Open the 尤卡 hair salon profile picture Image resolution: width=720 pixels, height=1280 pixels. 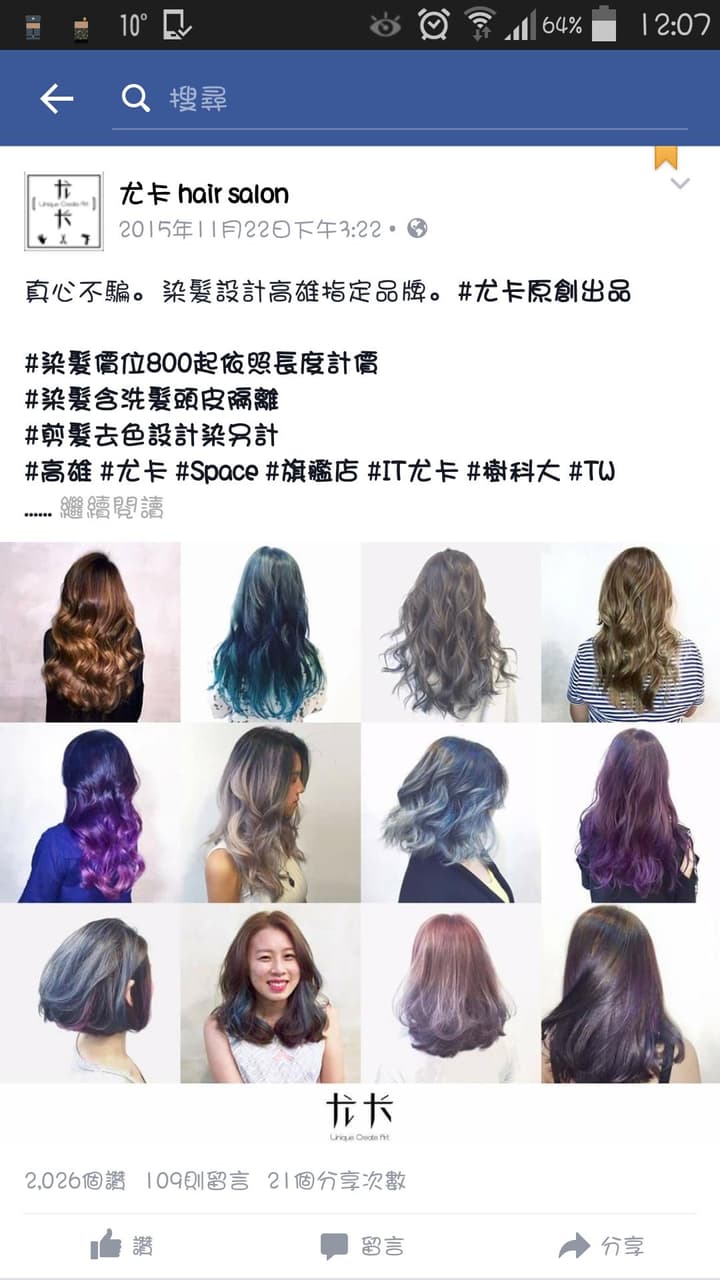point(64,211)
